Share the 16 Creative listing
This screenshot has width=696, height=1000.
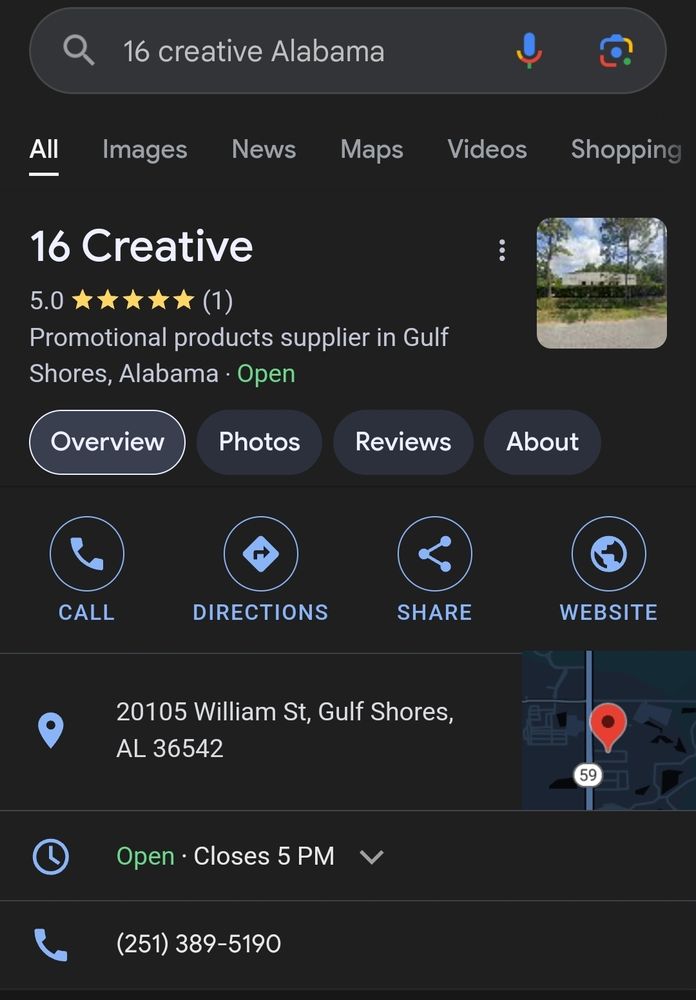(434, 569)
